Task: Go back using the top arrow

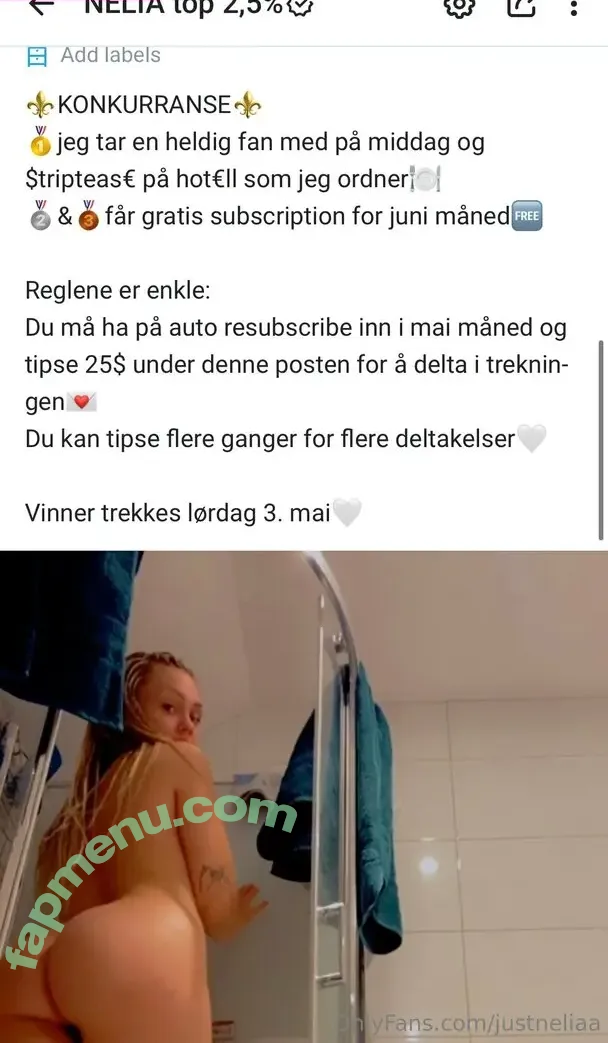Action: [40, 7]
